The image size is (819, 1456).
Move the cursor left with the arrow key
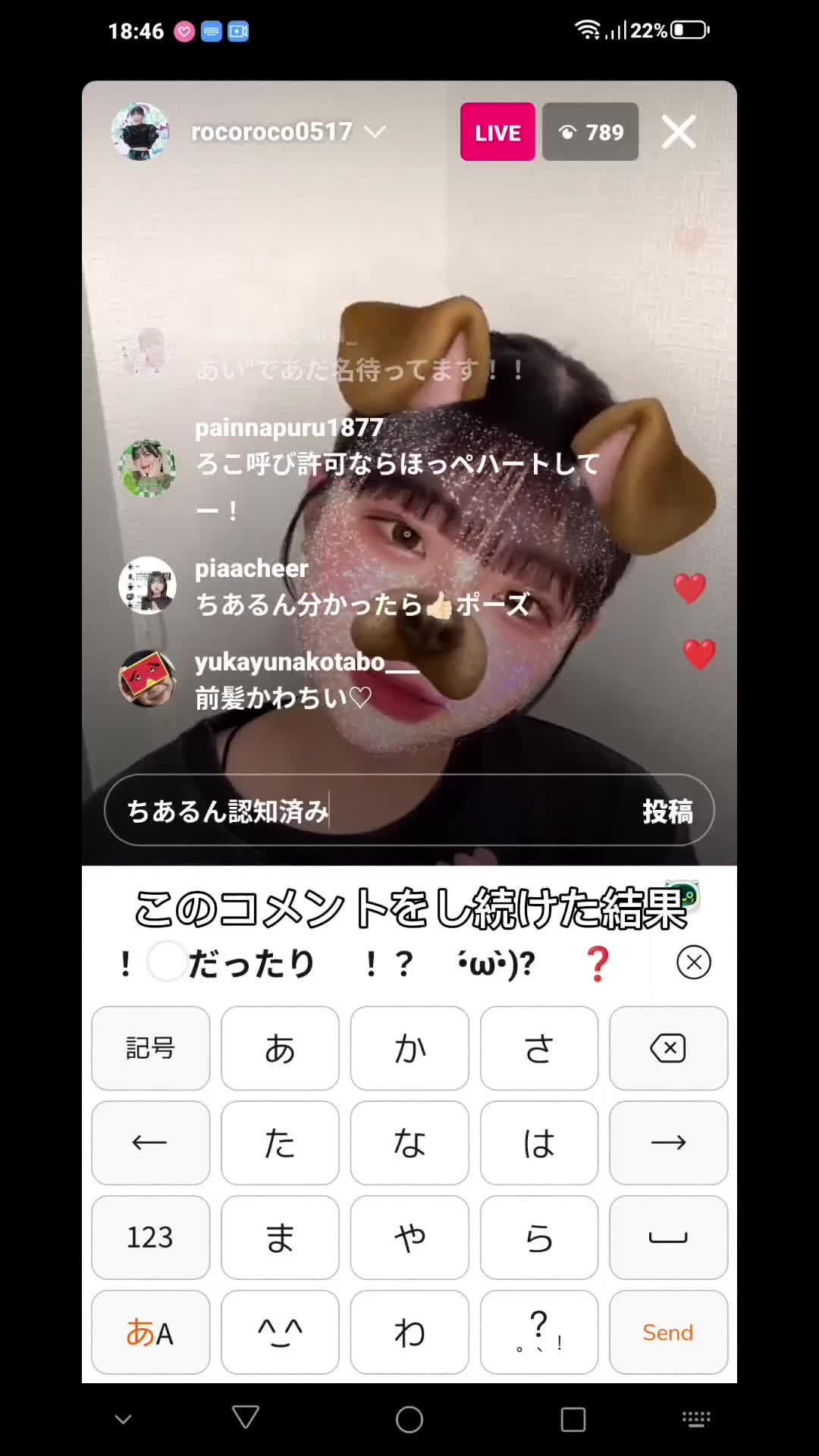150,1143
